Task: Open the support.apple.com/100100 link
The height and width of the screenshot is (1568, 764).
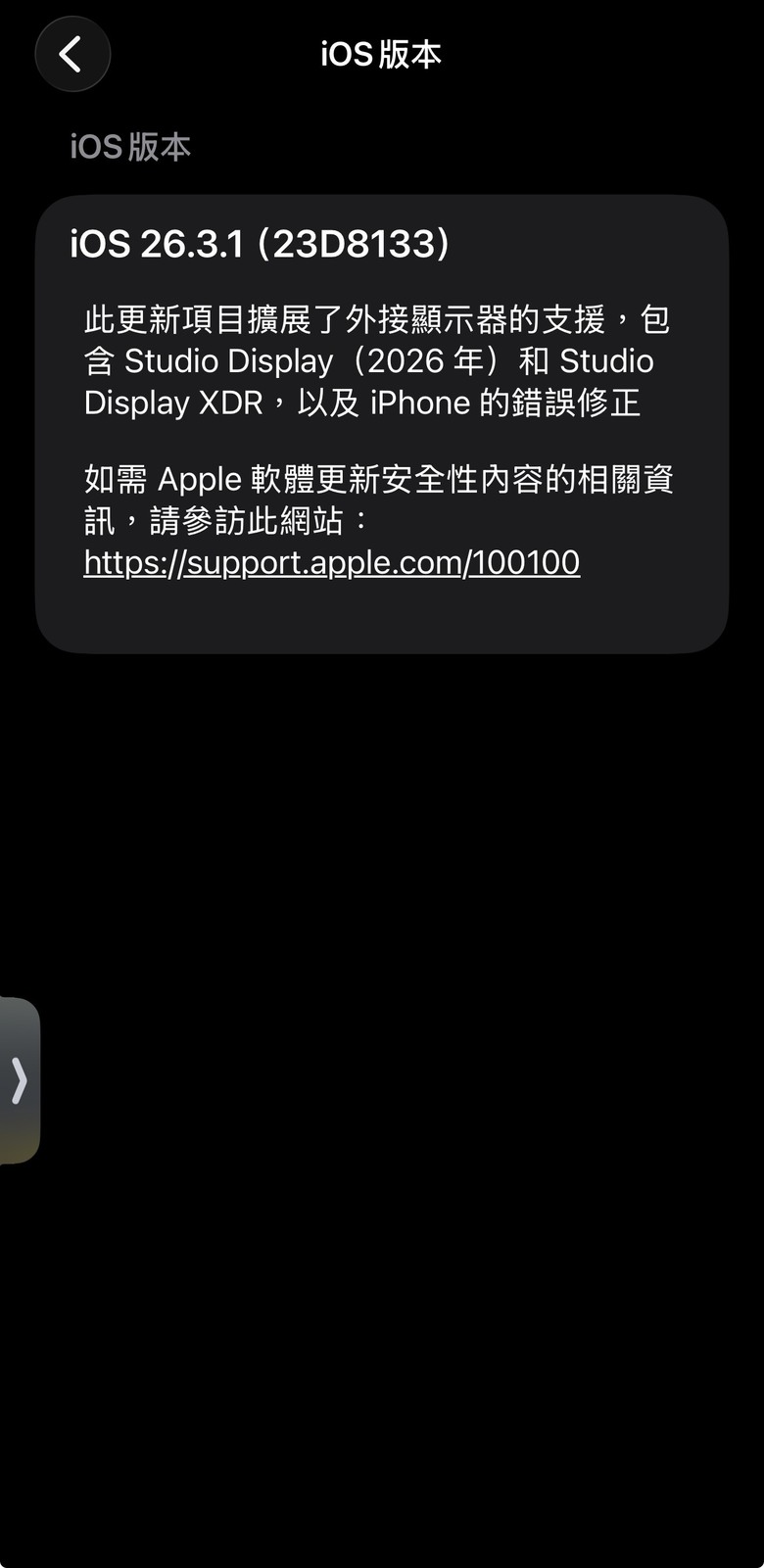Action: 331,562
